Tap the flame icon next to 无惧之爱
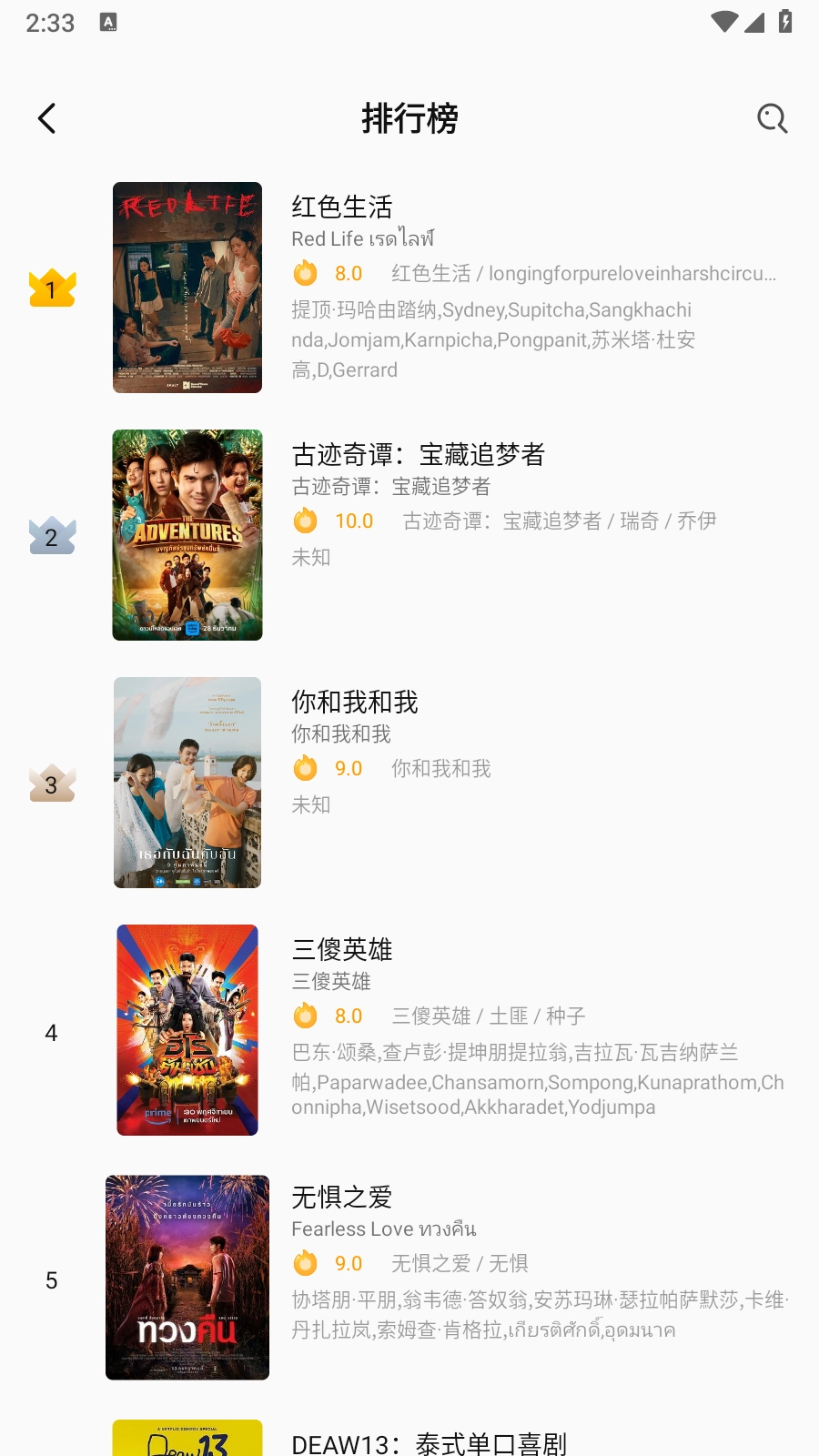Viewport: 819px width, 1456px height. [306, 1263]
